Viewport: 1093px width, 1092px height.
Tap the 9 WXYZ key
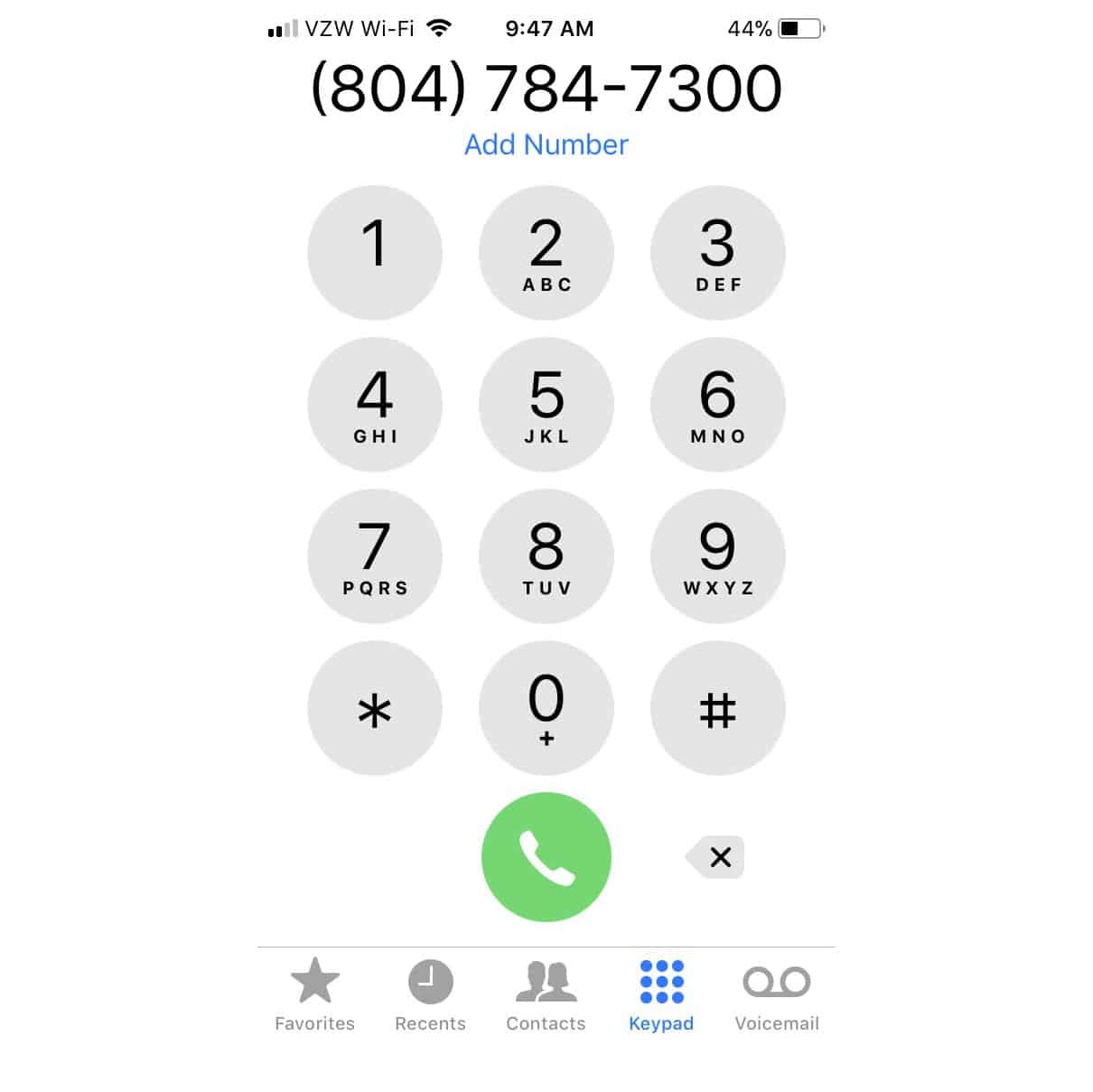(718, 556)
